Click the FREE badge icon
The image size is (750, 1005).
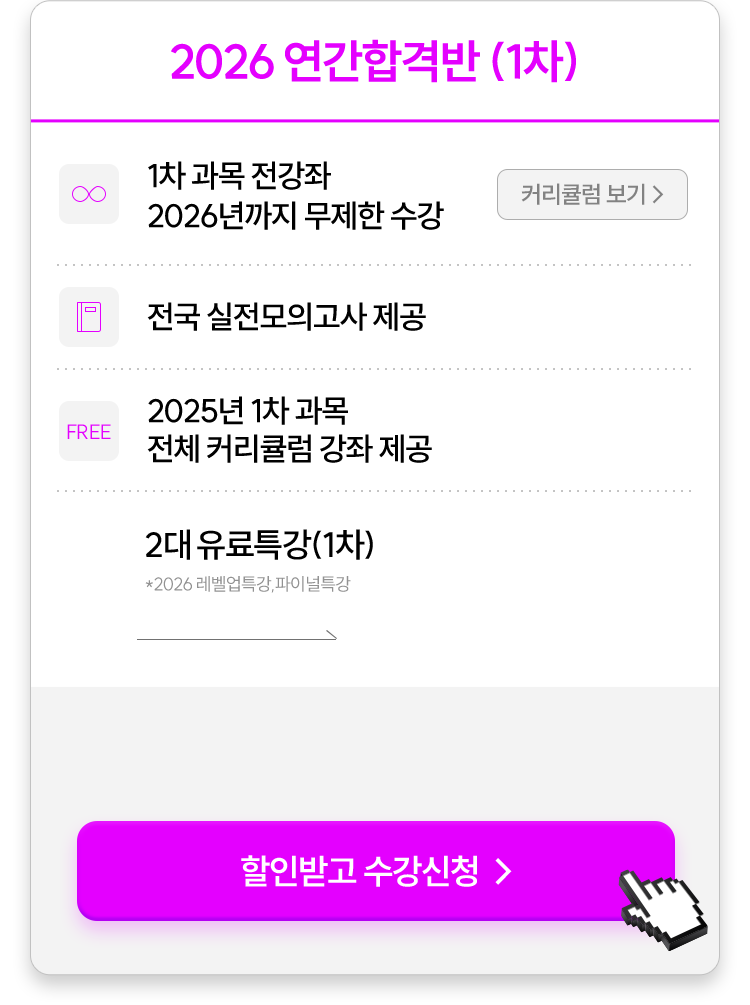click(89, 431)
